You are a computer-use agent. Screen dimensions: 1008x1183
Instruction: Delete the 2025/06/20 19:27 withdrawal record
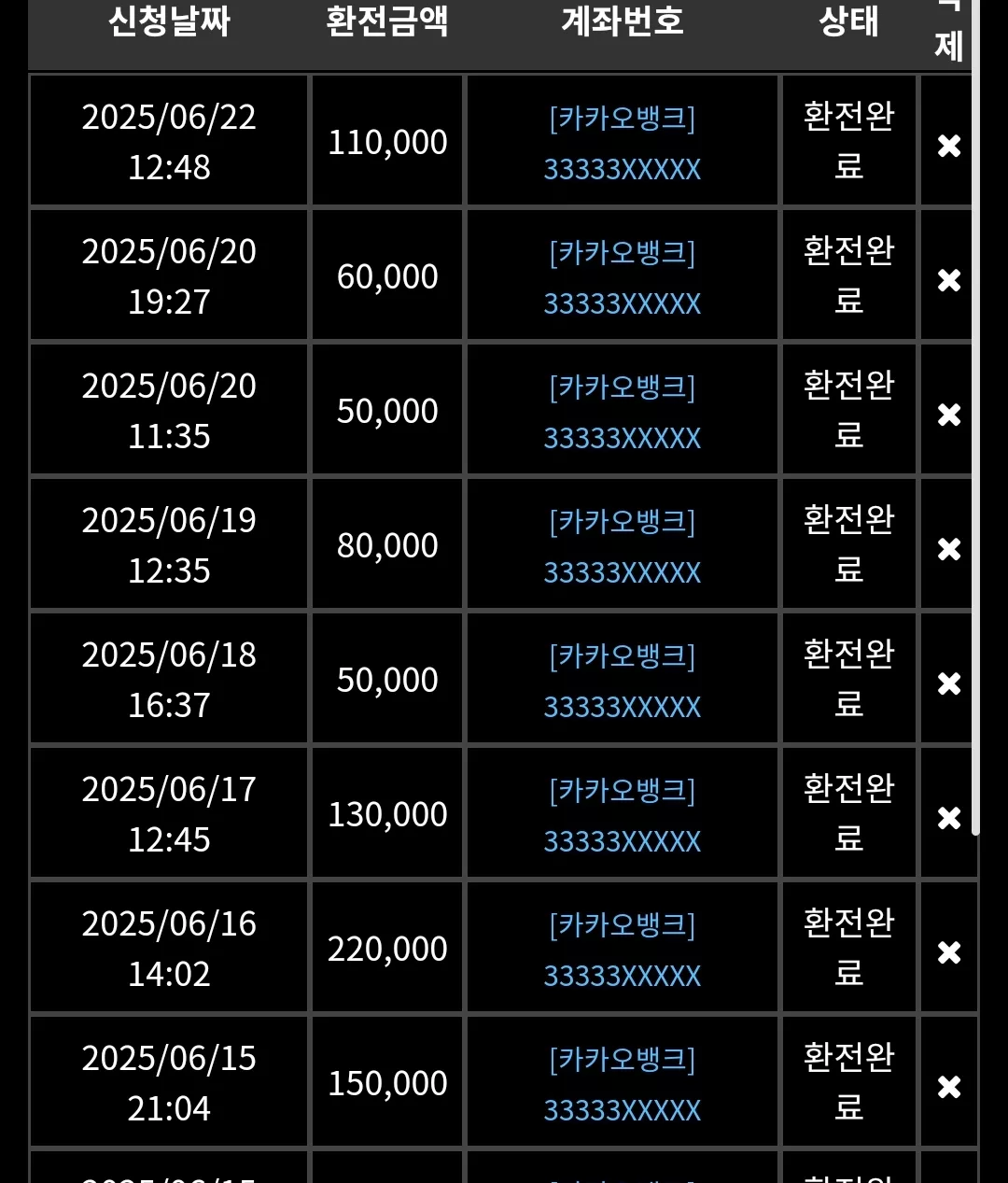pos(949,280)
